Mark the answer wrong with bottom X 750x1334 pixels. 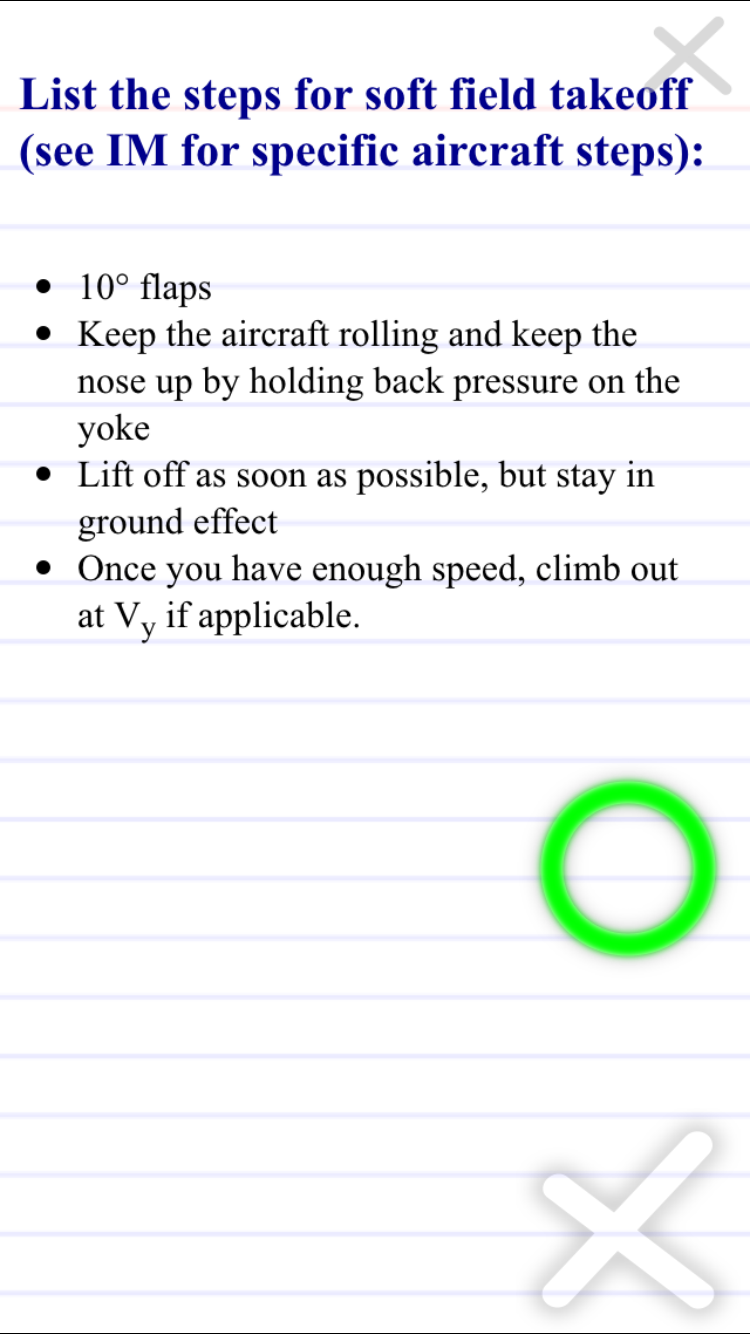coord(629,1220)
